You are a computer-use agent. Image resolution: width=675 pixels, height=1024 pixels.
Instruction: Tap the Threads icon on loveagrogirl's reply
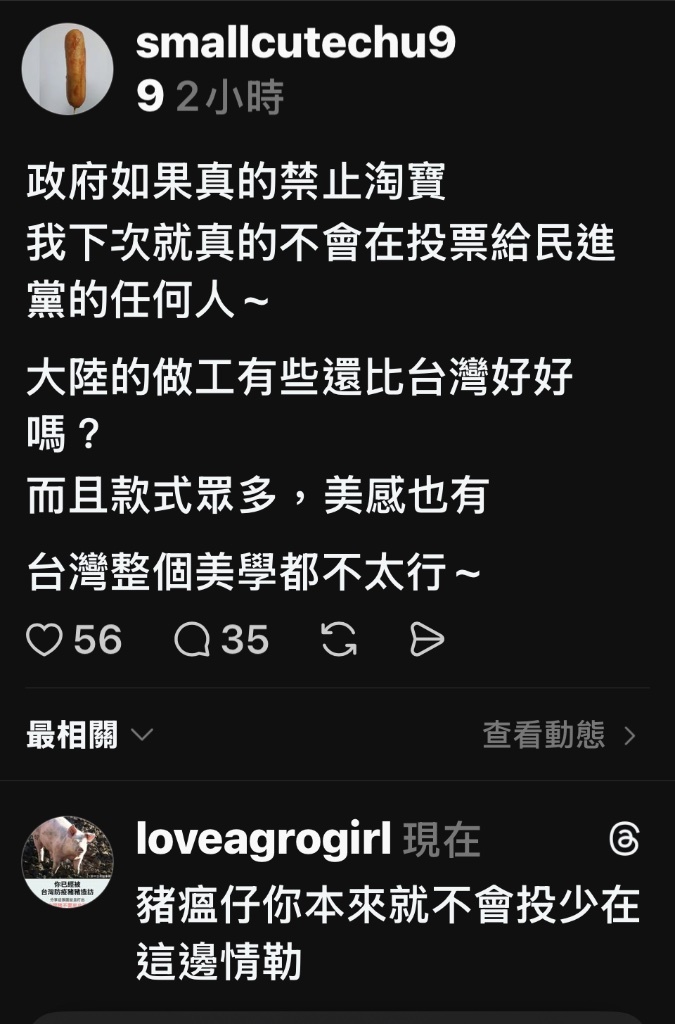[x=623, y=841]
